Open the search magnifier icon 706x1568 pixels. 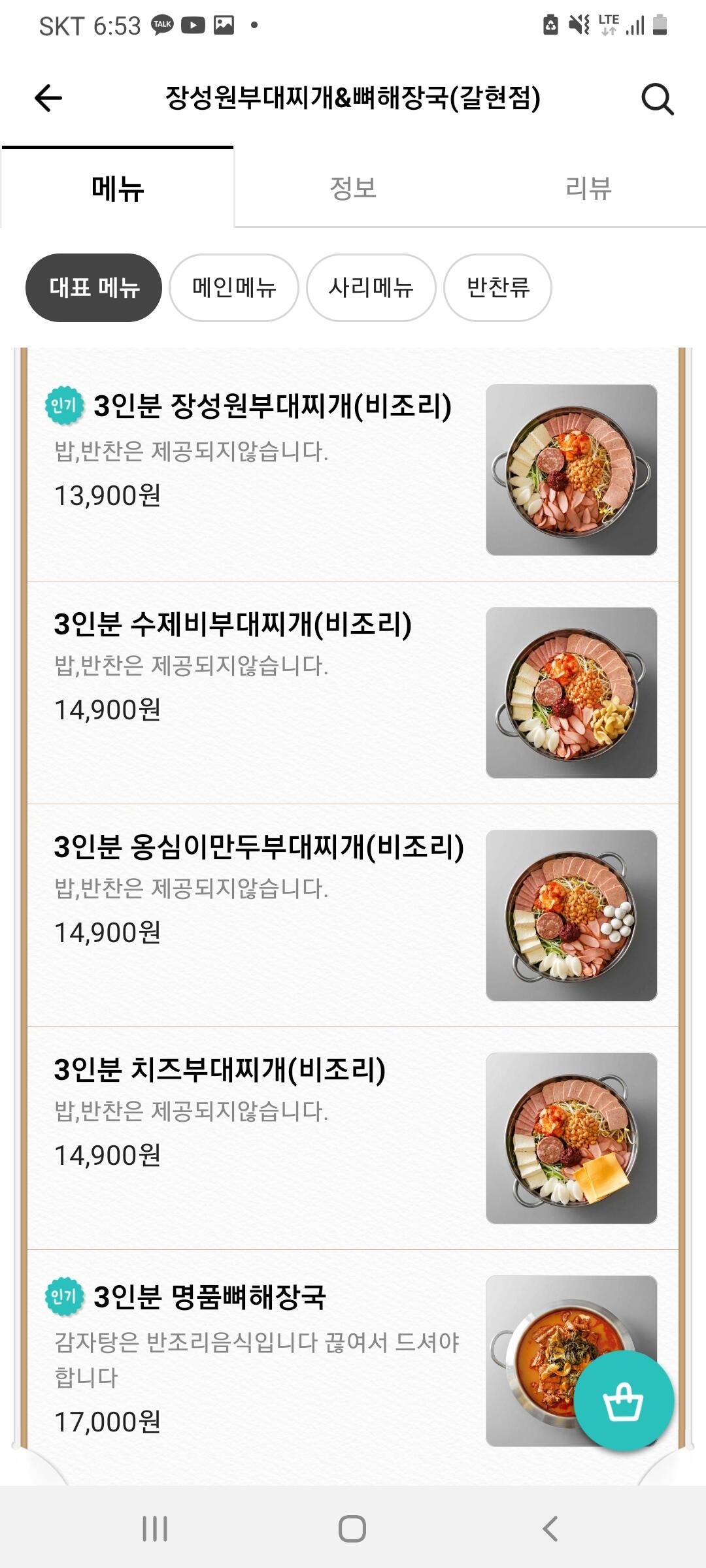pyautogui.click(x=657, y=99)
